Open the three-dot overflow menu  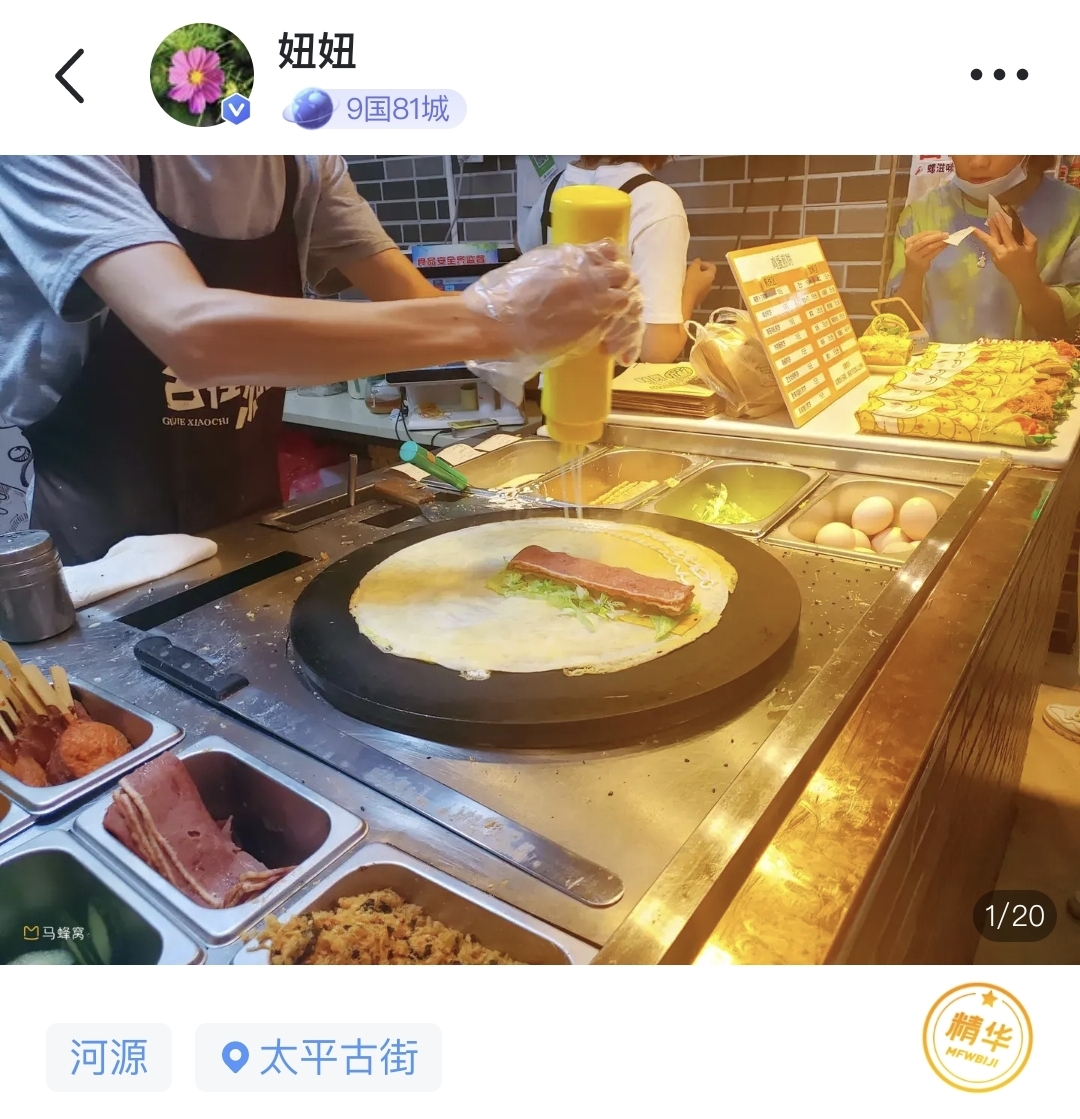[x=999, y=75]
